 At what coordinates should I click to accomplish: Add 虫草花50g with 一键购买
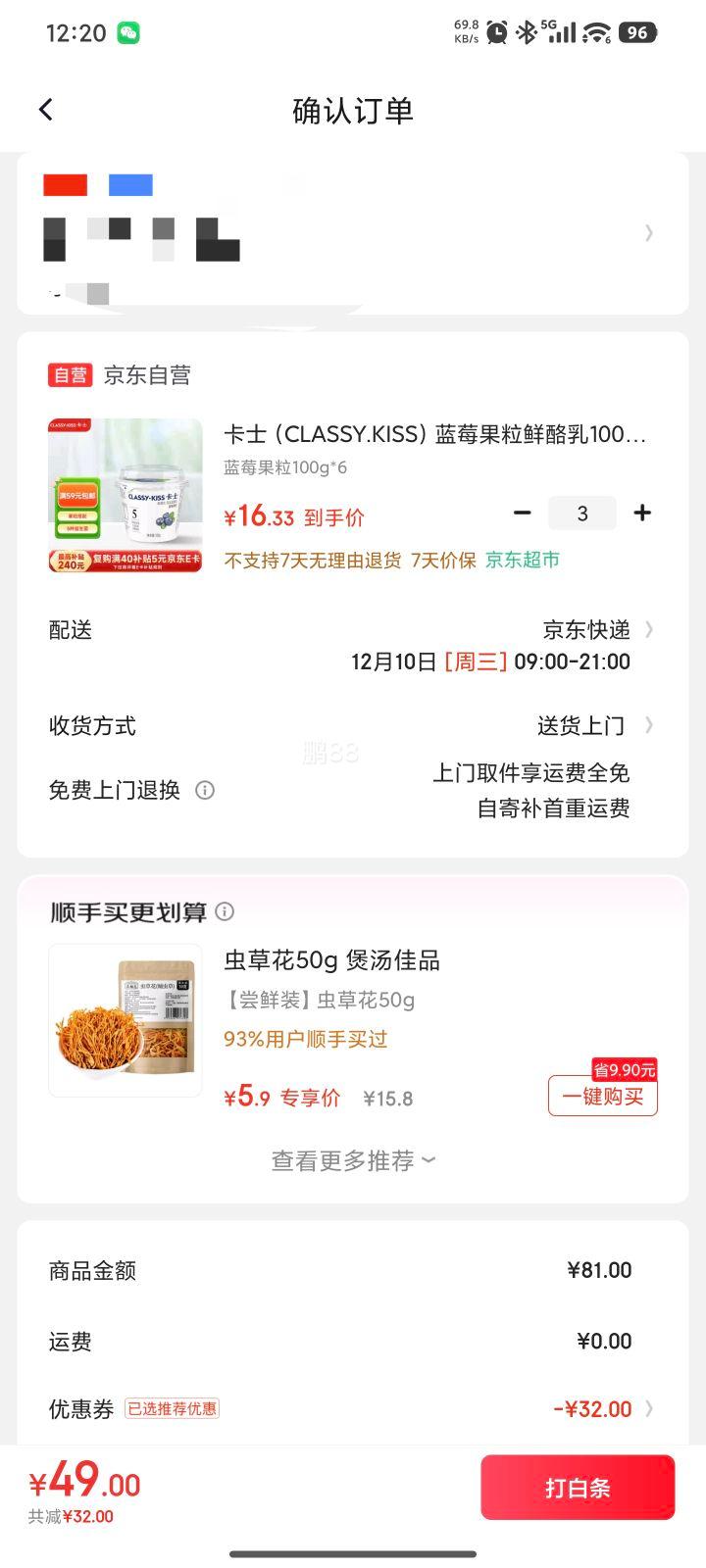602,1096
